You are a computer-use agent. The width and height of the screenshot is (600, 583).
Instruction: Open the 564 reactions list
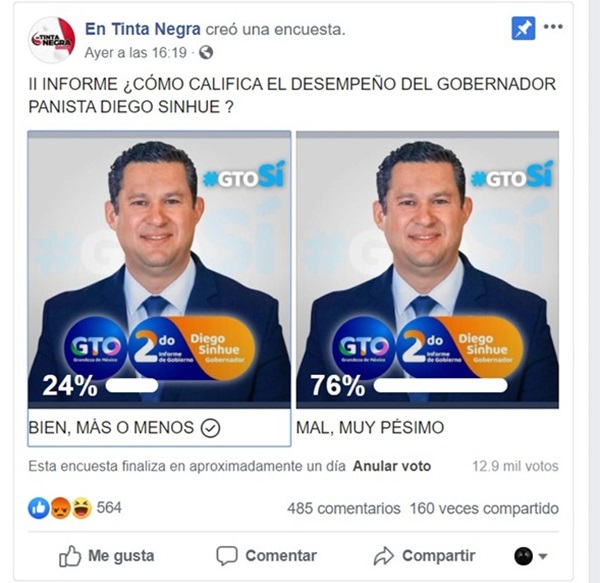coord(108,508)
